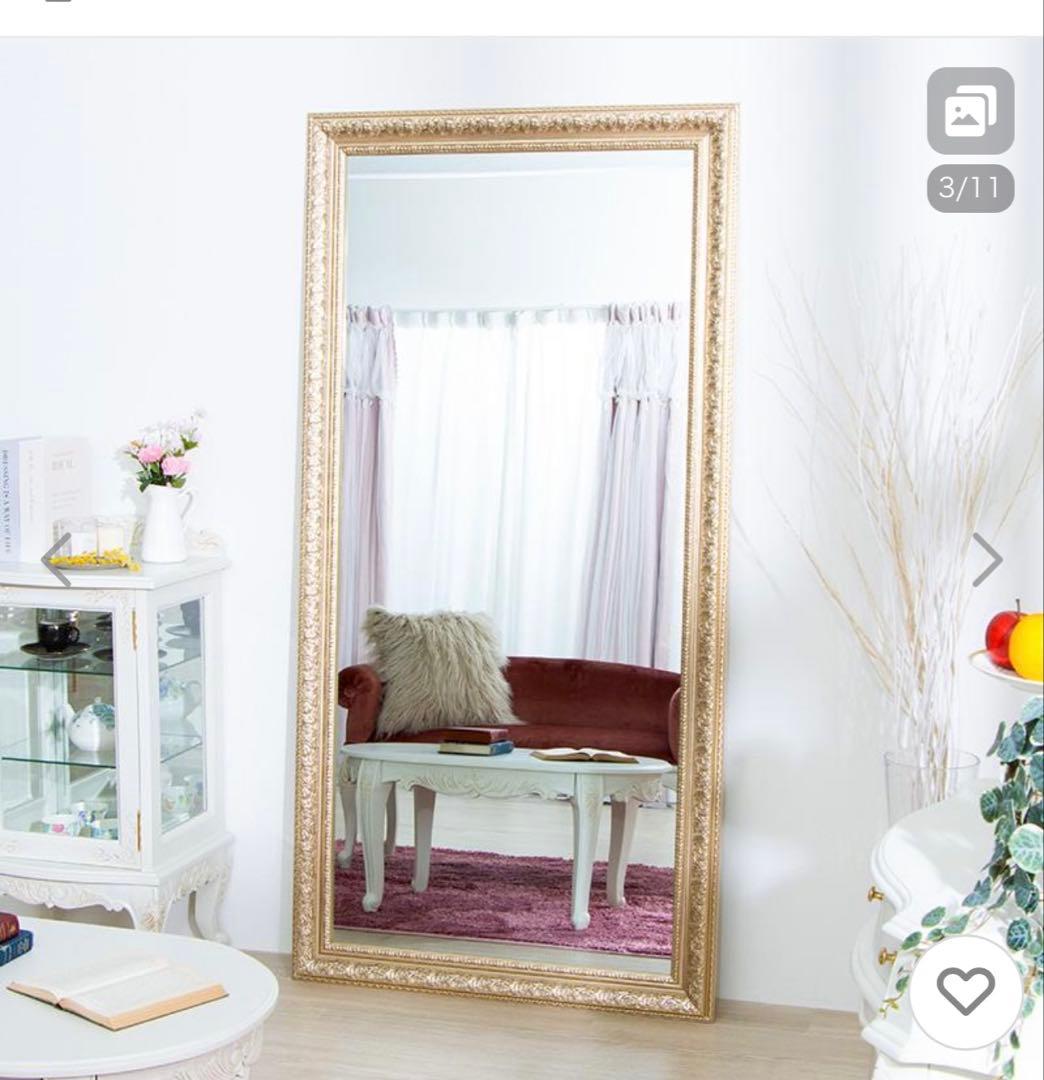Show the next product photo
This screenshot has width=1044, height=1080.
coord(986,559)
